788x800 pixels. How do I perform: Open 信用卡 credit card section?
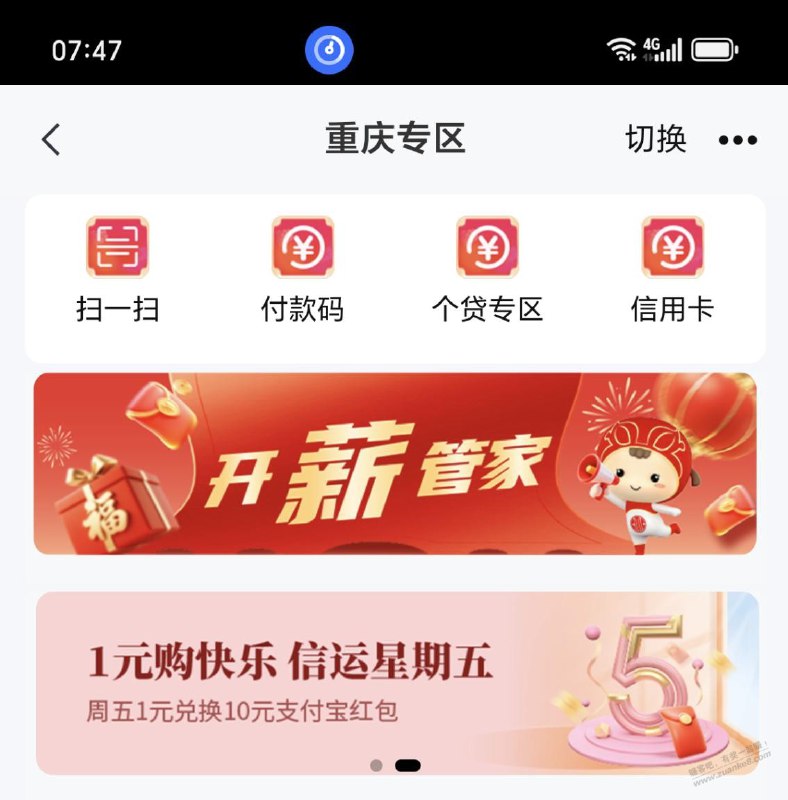[x=672, y=270]
